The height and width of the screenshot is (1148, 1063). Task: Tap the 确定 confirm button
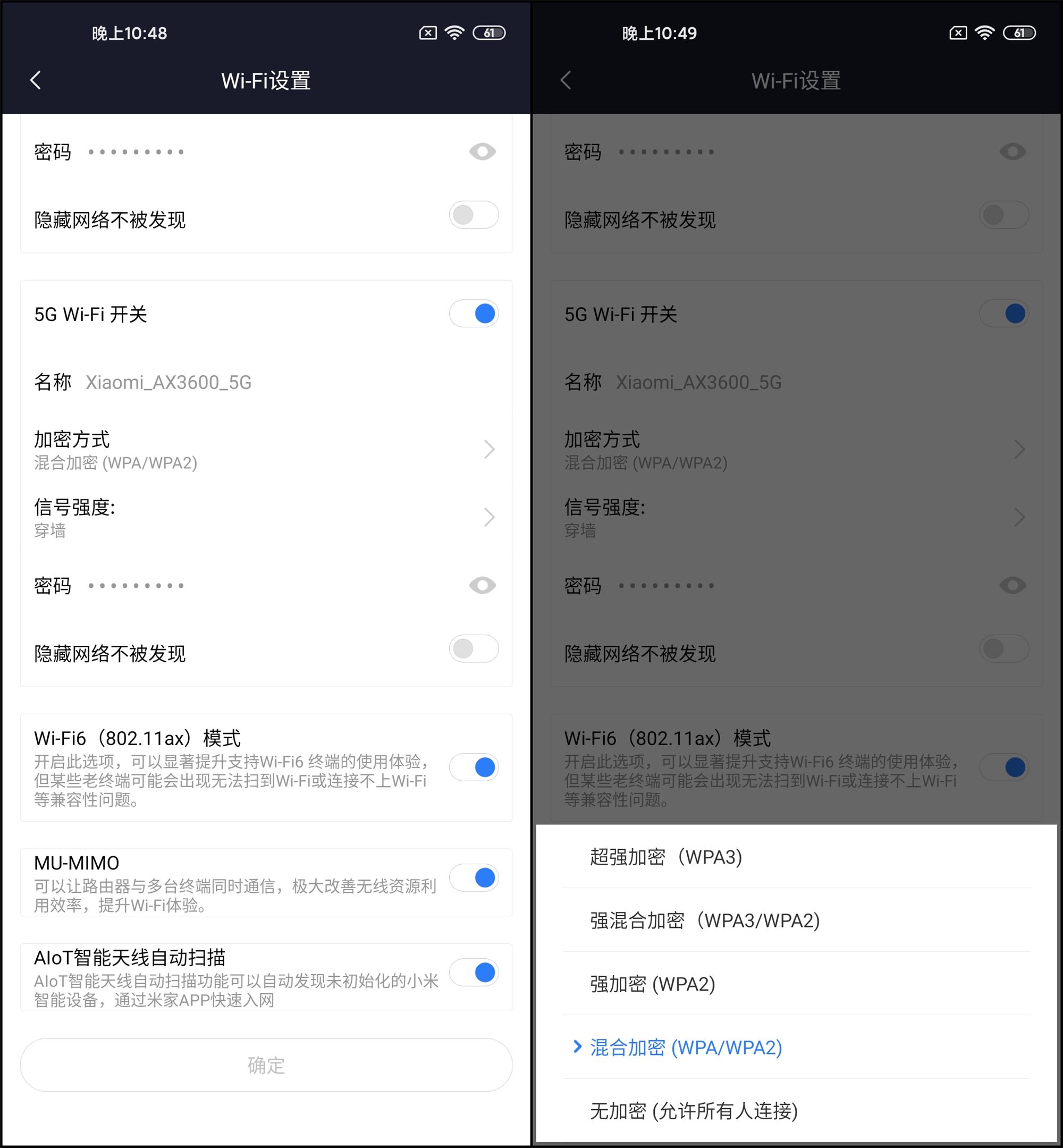tap(266, 1065)
